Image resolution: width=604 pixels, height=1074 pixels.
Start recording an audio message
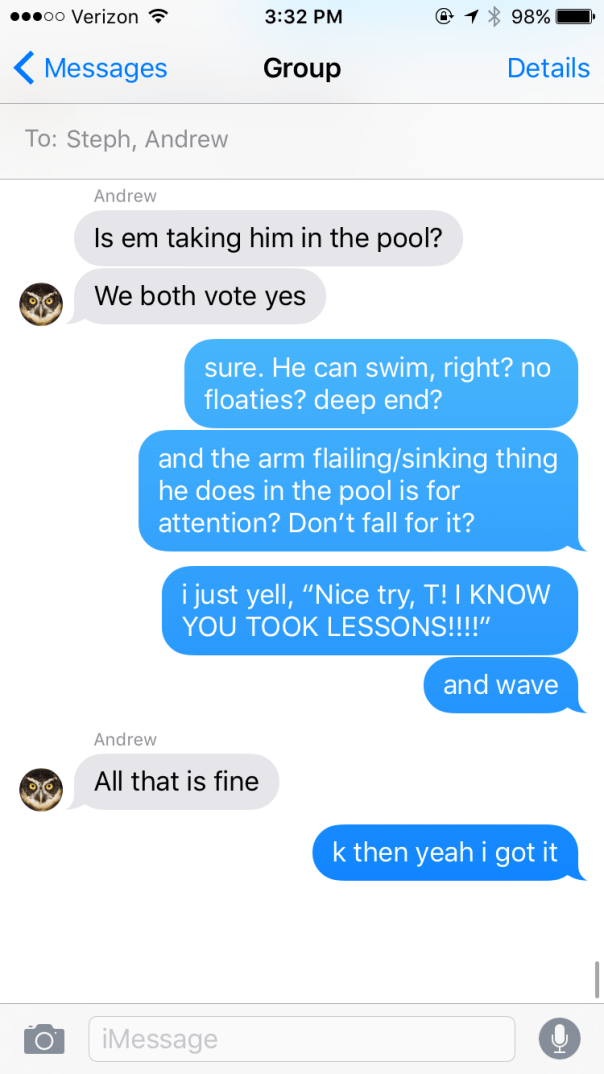[x=559, y=1038]
